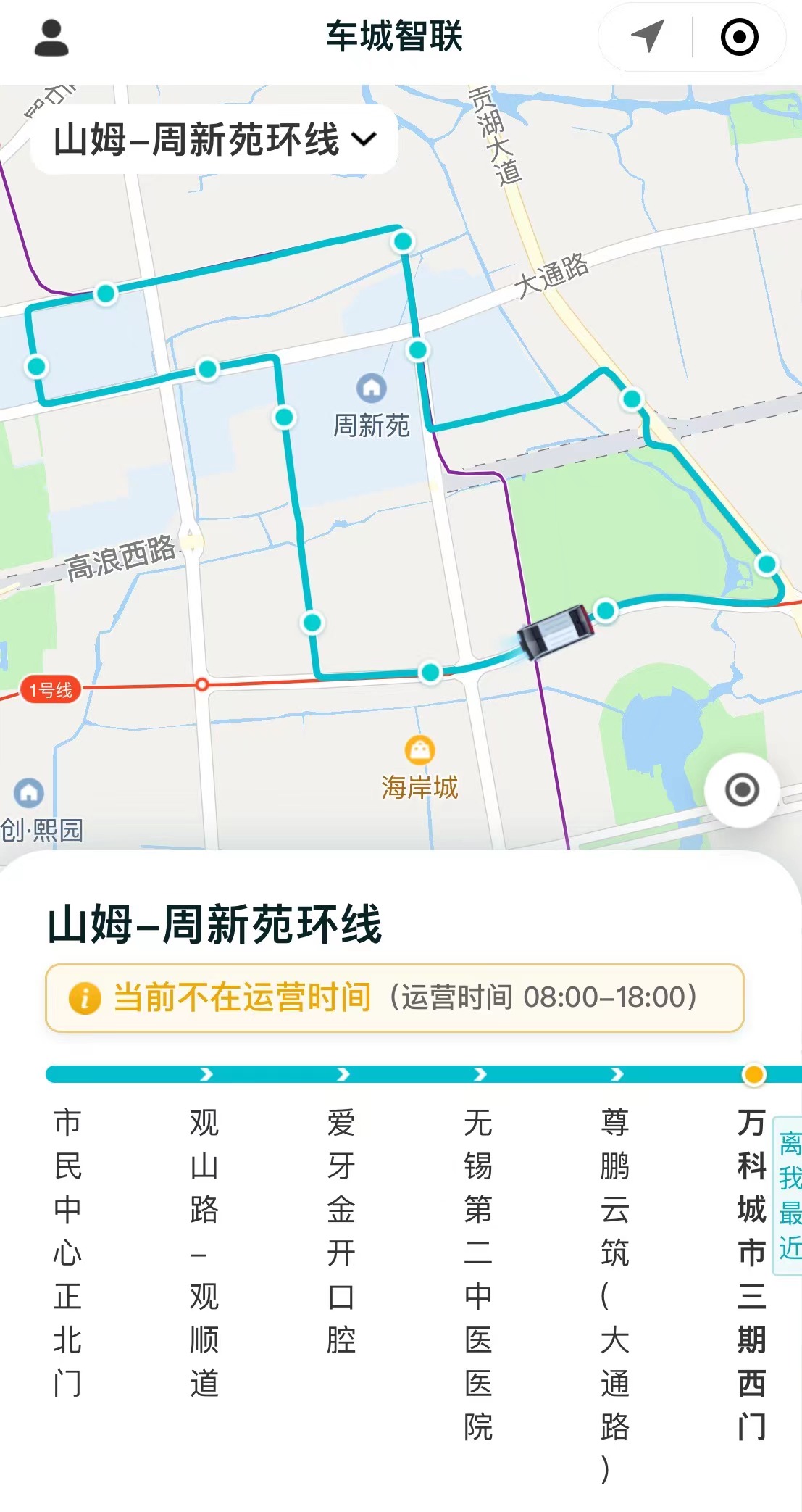Screen dimensions: 802x1512
Task: Open the user profile icon
Action: (51, 38)
